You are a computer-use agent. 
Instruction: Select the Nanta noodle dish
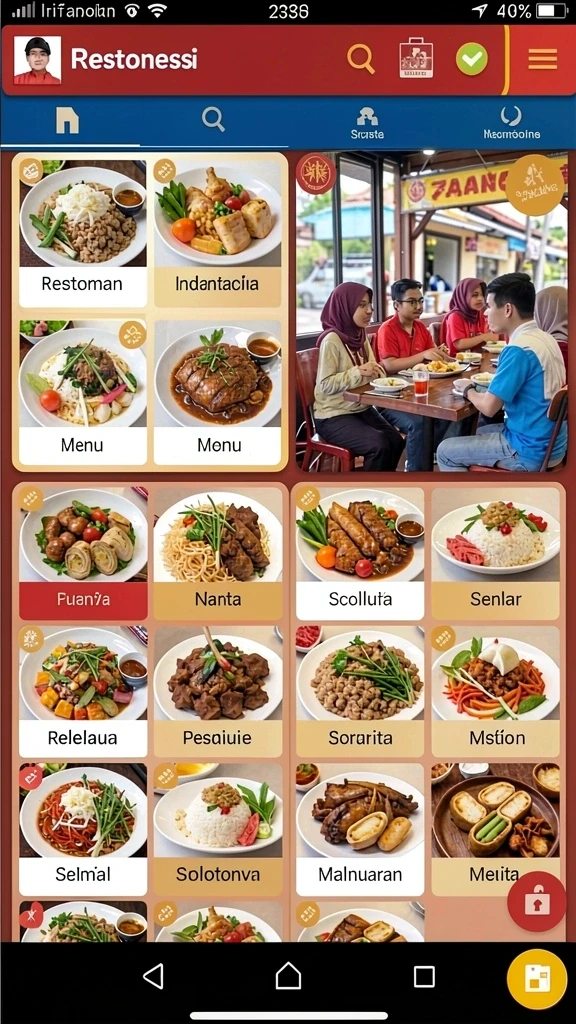(x=218, y=554)
